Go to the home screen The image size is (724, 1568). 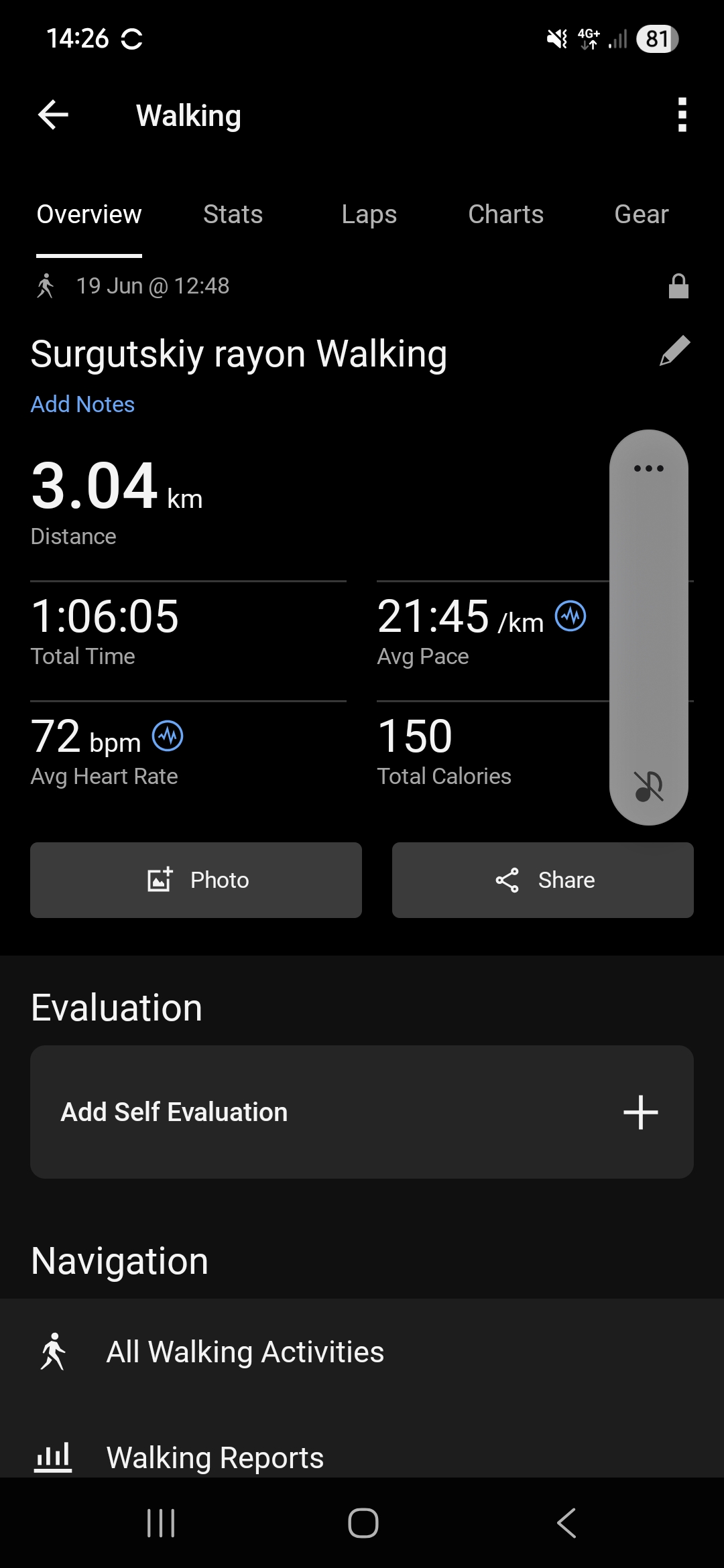[x=363, y=1523]
